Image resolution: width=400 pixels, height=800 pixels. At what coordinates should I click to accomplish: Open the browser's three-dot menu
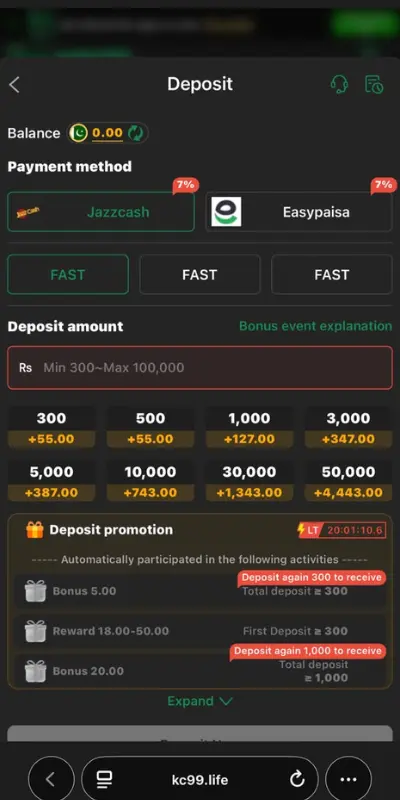pyautogui.click(x=348, y=779)
